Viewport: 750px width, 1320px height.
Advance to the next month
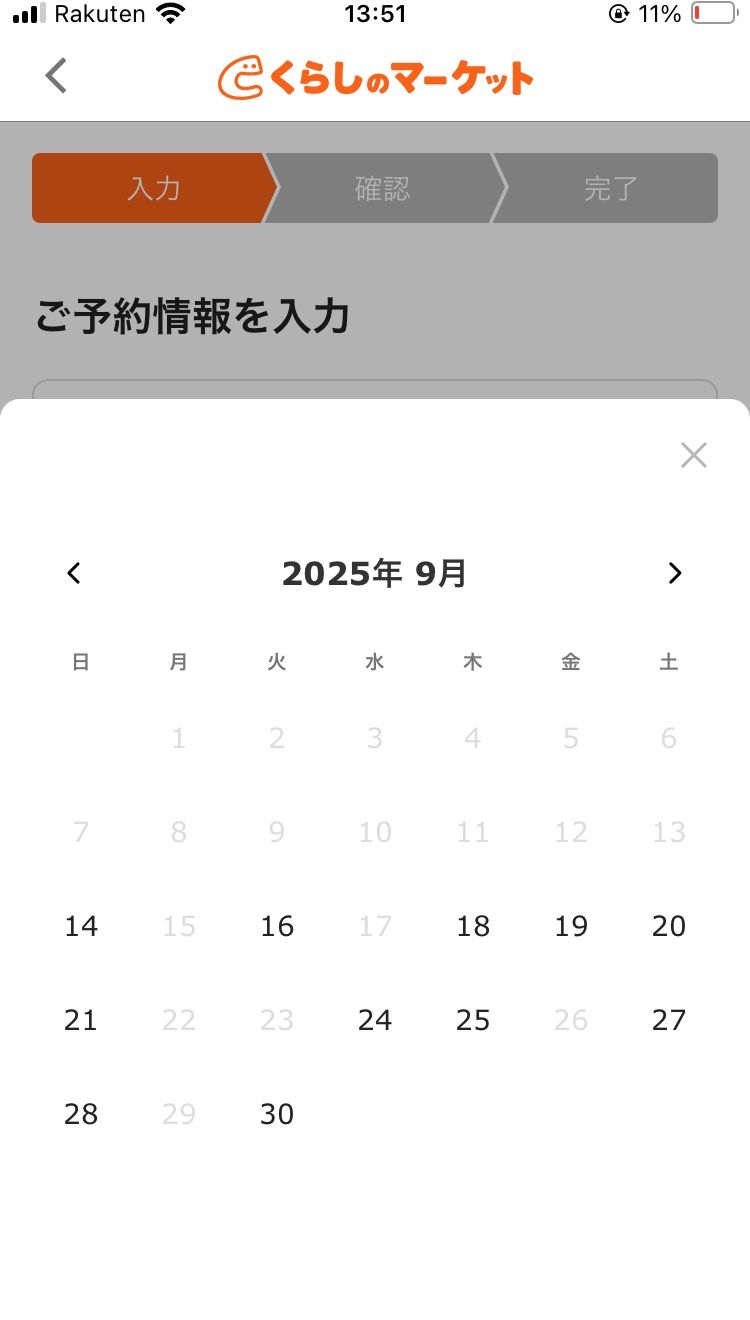(675, 573)
